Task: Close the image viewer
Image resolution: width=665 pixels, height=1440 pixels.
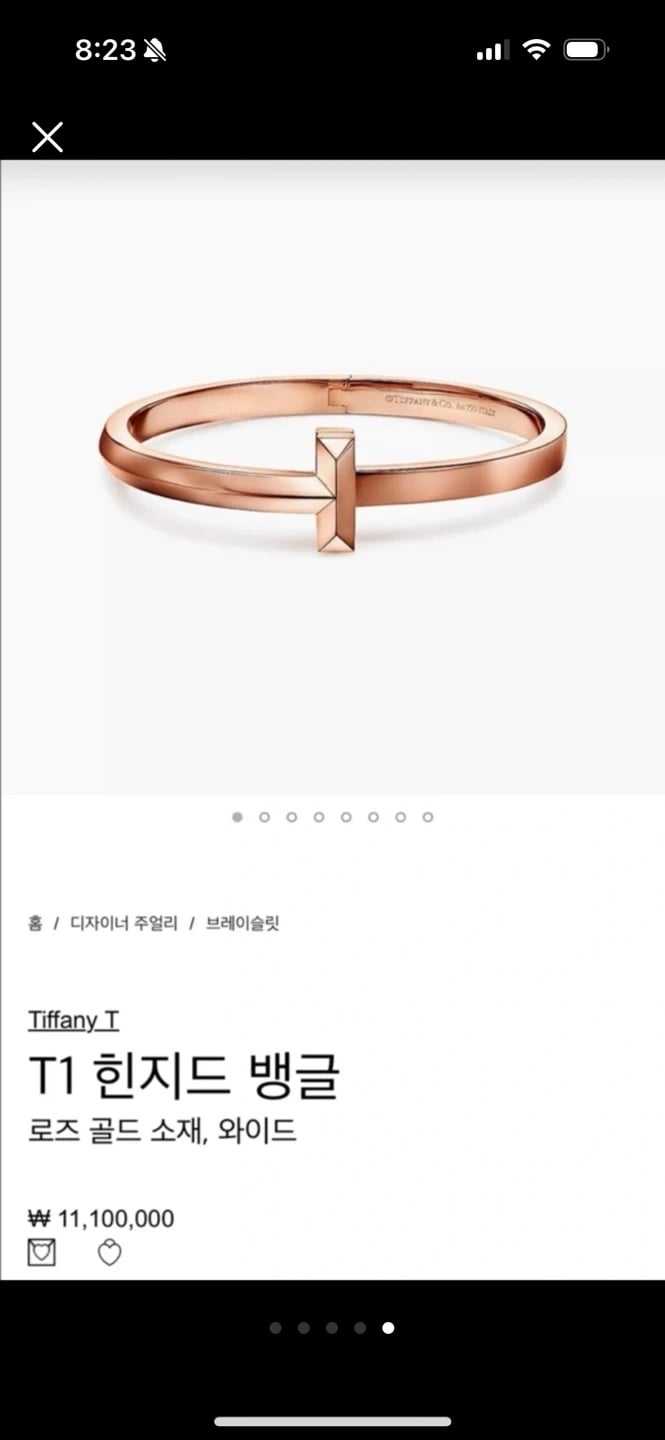Action: 47,137
